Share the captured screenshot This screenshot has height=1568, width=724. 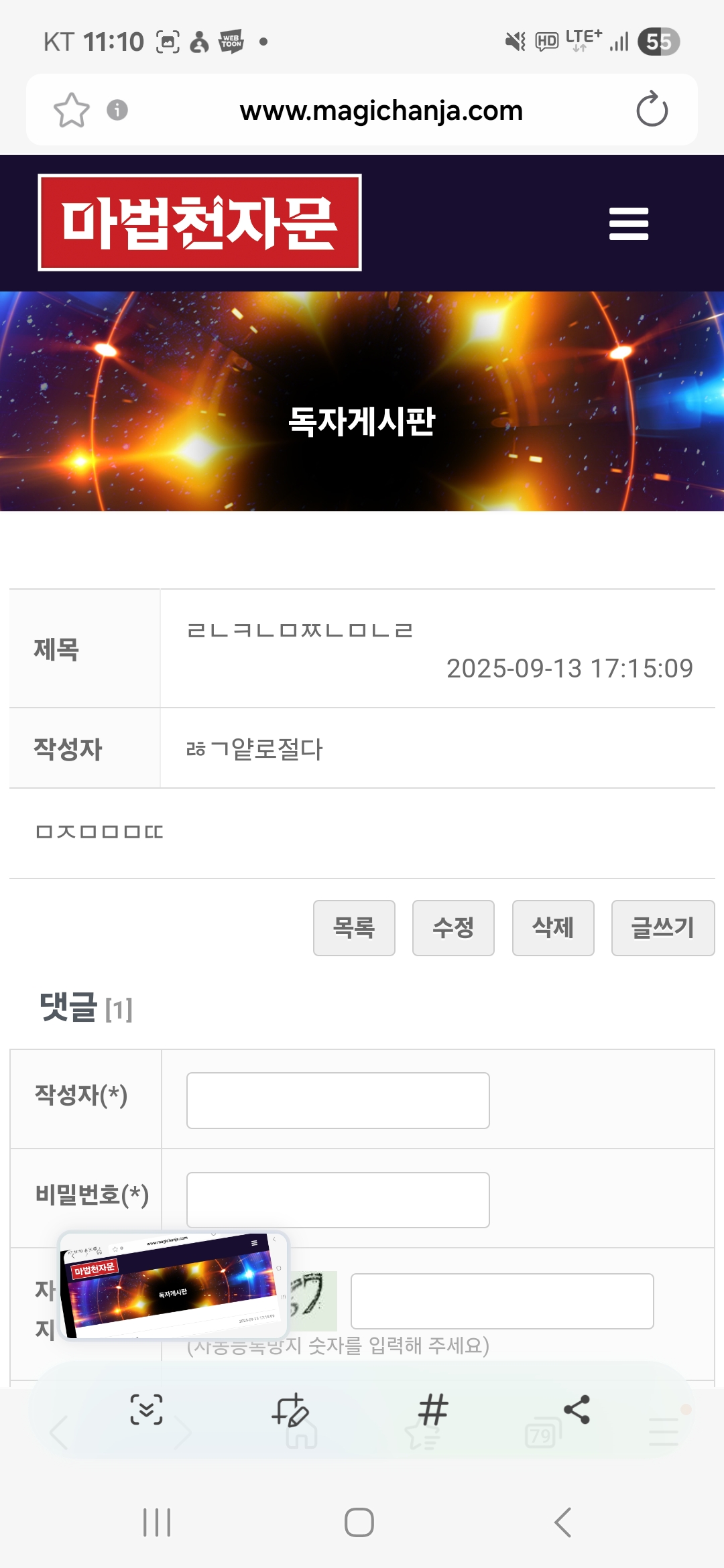577,1409
